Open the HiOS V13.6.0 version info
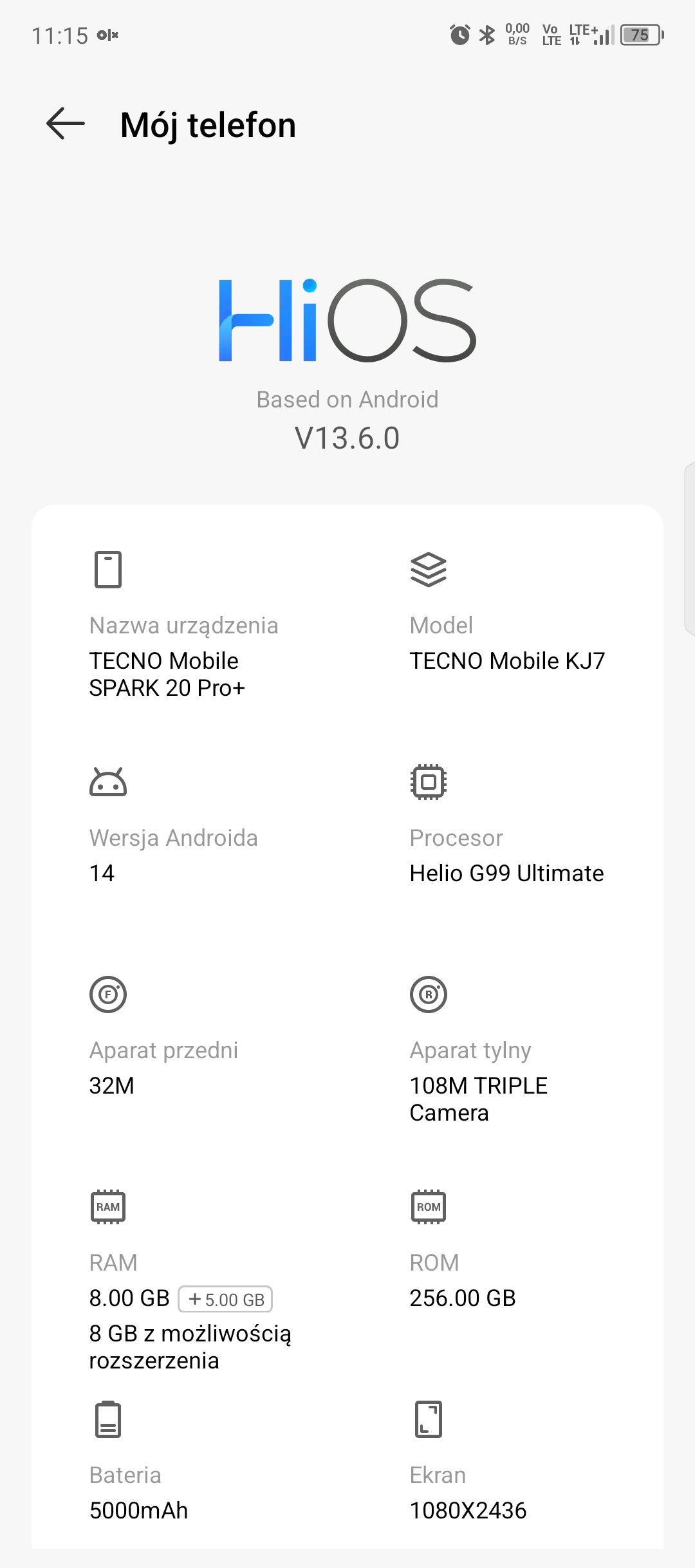The image size is (695, 1568). click(347, 364)
